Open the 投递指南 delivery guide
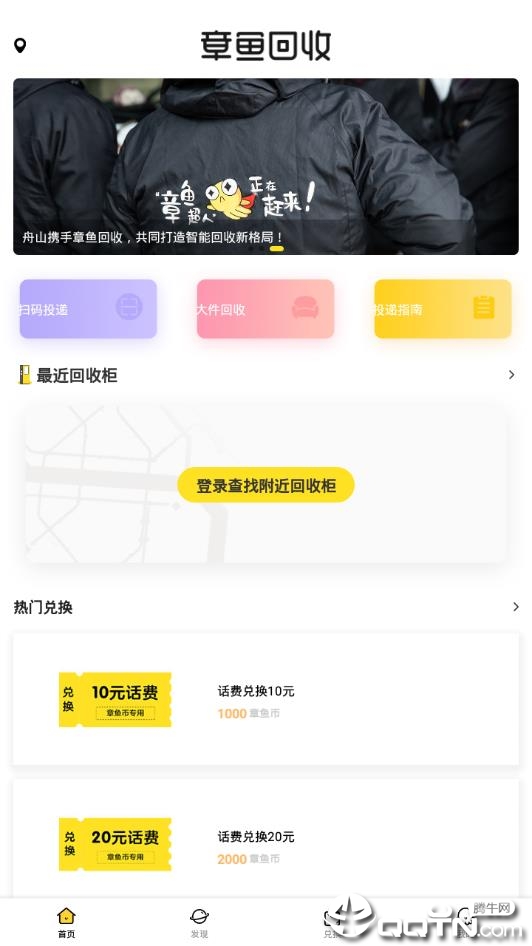Screen dimensions: 532x946 click(x=443, y=309)
